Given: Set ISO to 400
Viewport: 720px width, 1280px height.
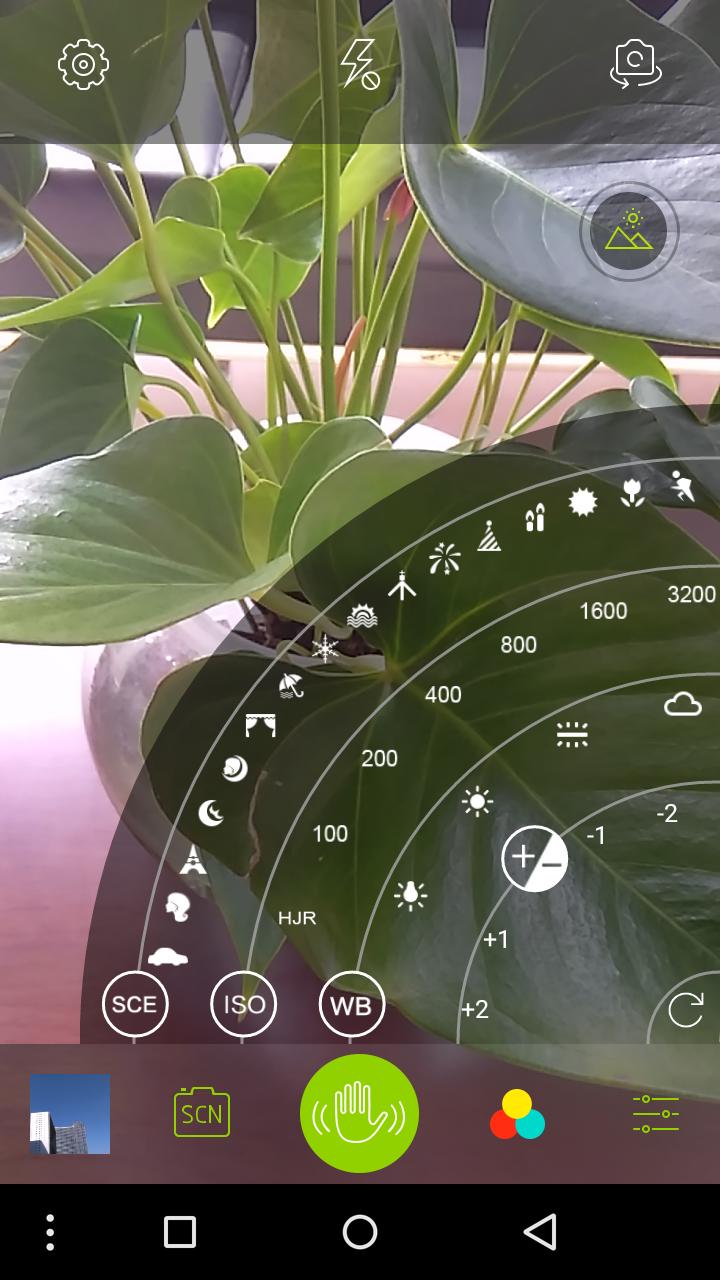Looking at the screenshot, I should click(x=443, y=694).
